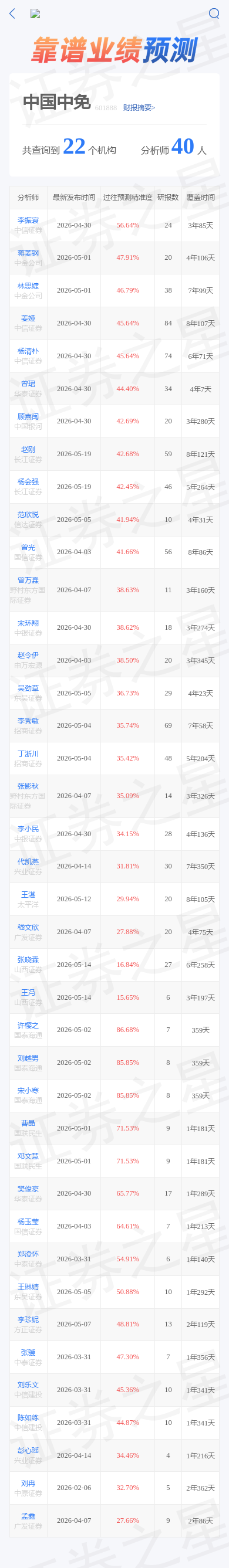The image size is (229, 1568).
Task: Open analyst 许樱之 of 国泰海通
Action: point(28,1026)
